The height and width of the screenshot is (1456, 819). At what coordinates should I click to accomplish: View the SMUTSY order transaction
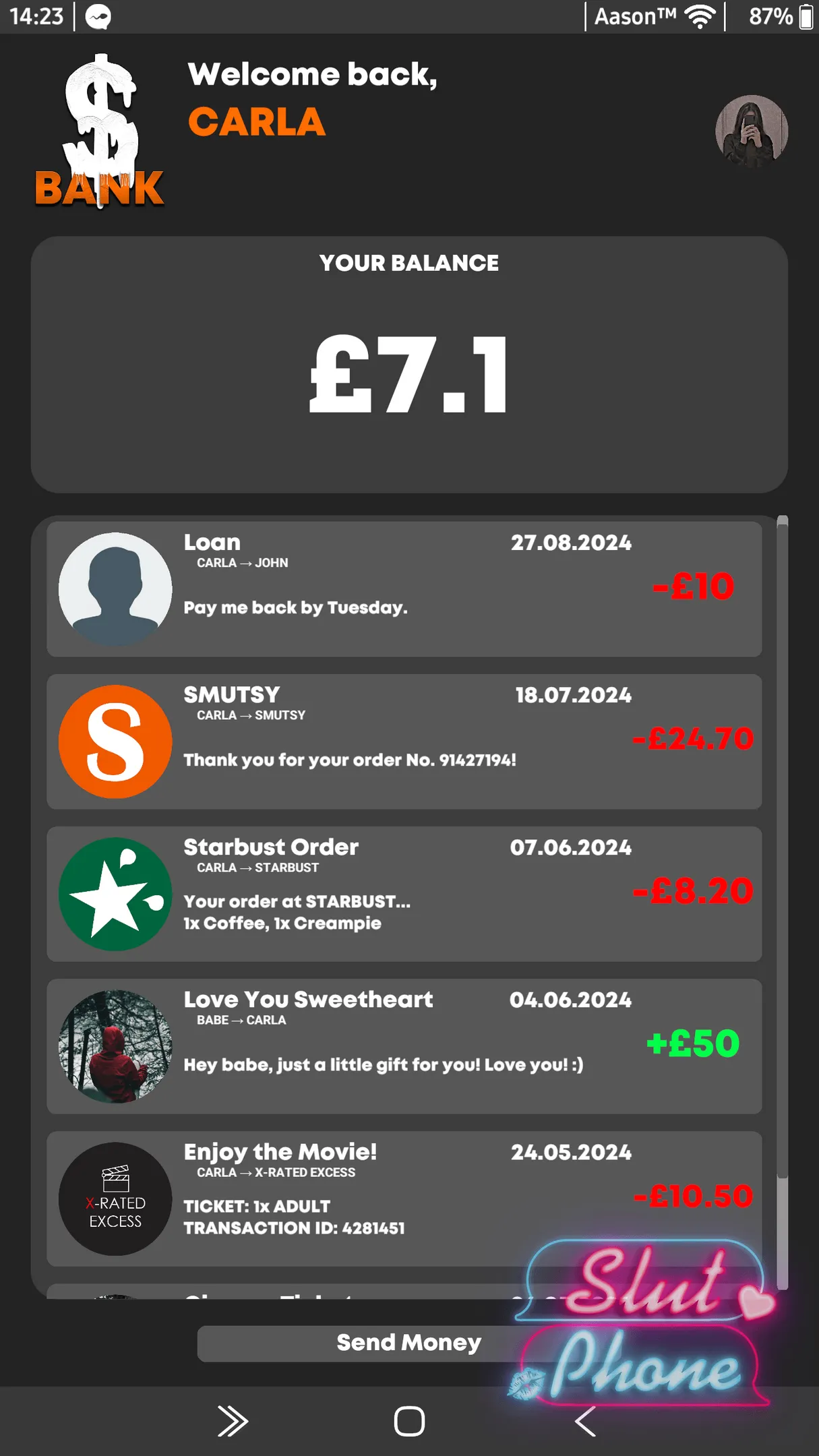(x=404, y=741)
